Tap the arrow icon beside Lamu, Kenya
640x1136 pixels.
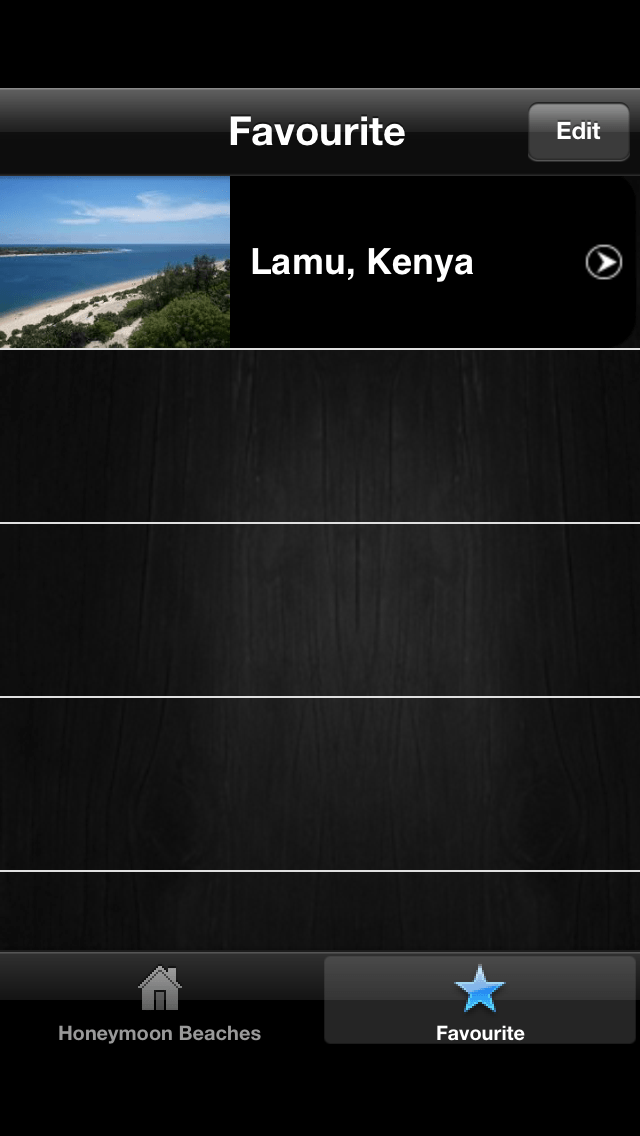(604, 262)
